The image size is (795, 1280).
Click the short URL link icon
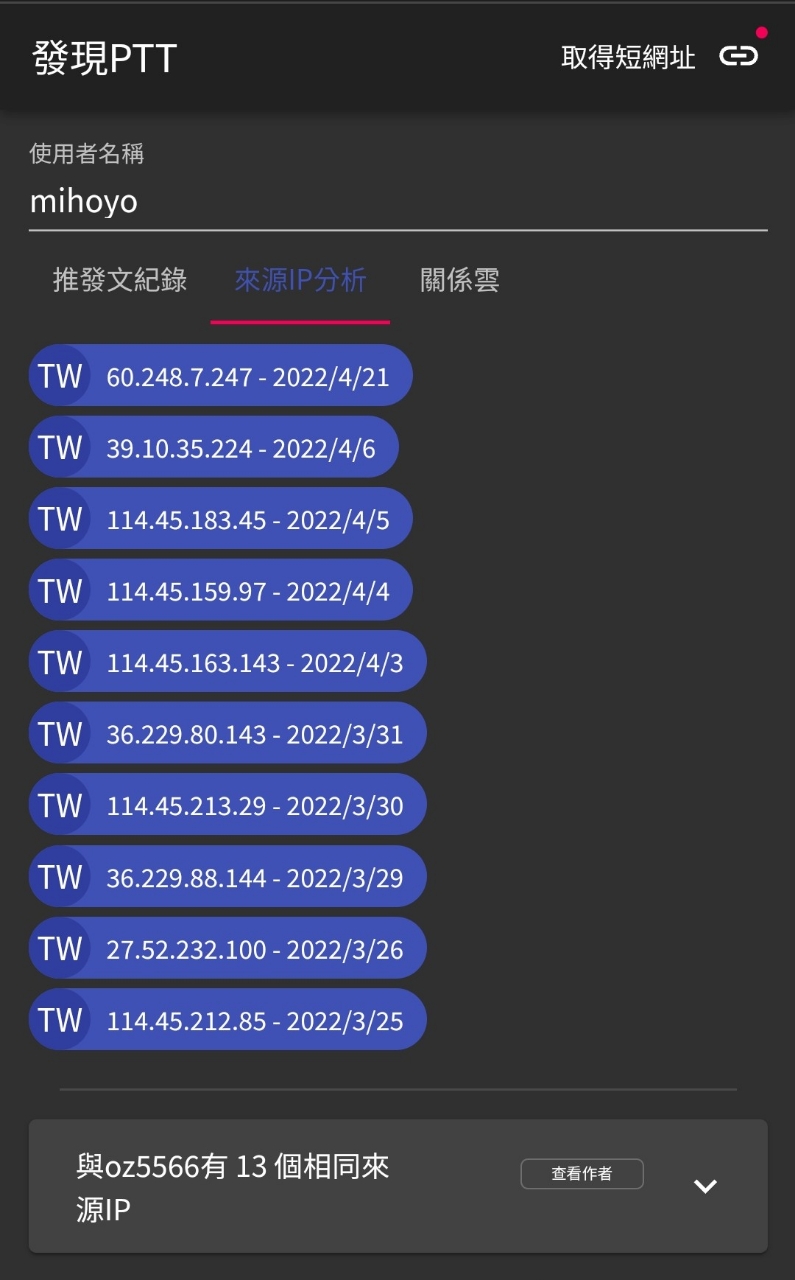pyautogui.click(x=739, y=55)
